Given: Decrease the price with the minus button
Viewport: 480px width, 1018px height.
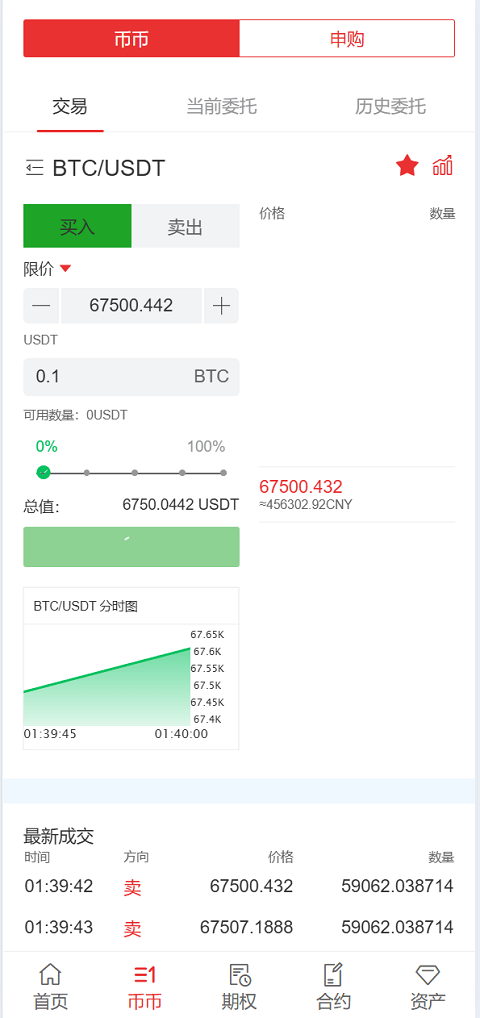Looking at the screenshot, I should (x=41, y=305).
